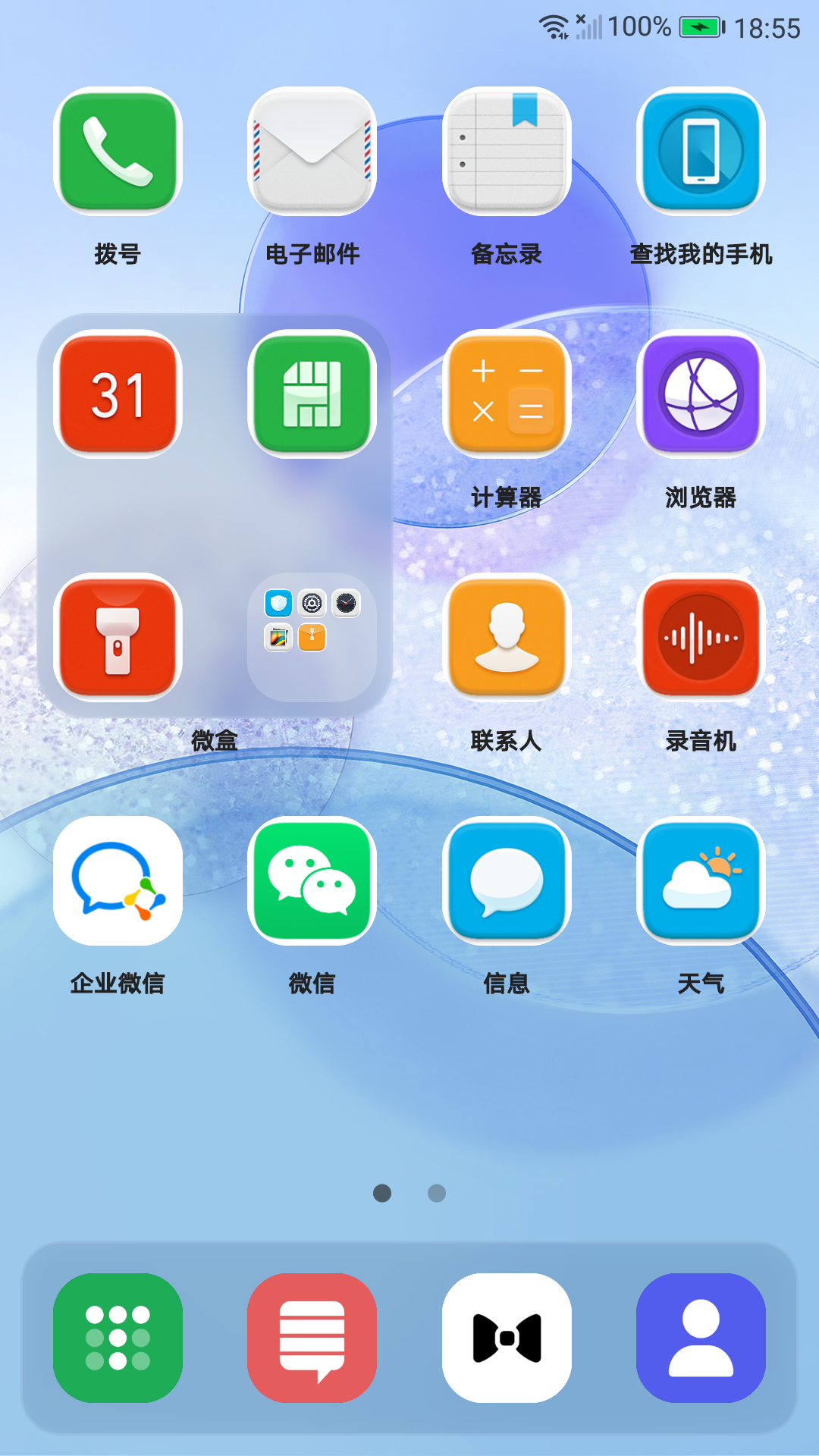
Task: Launch WeCom (企业微信)
Action: 118,882
